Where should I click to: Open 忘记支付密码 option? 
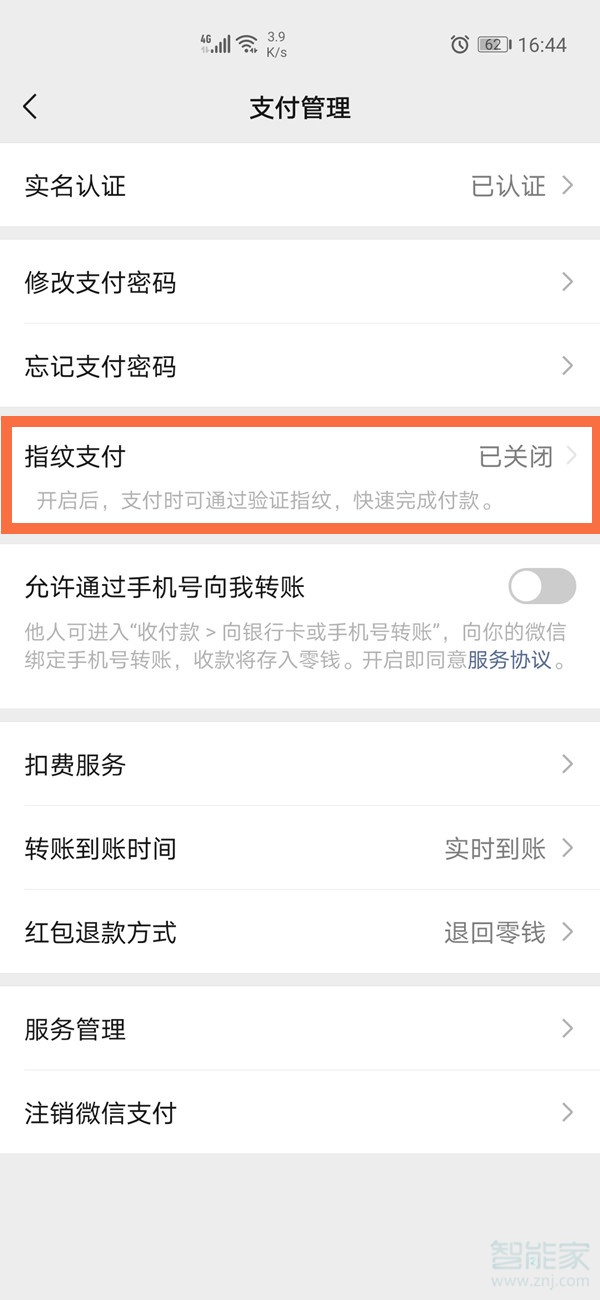pyautogui.click(x=300, y=366)
